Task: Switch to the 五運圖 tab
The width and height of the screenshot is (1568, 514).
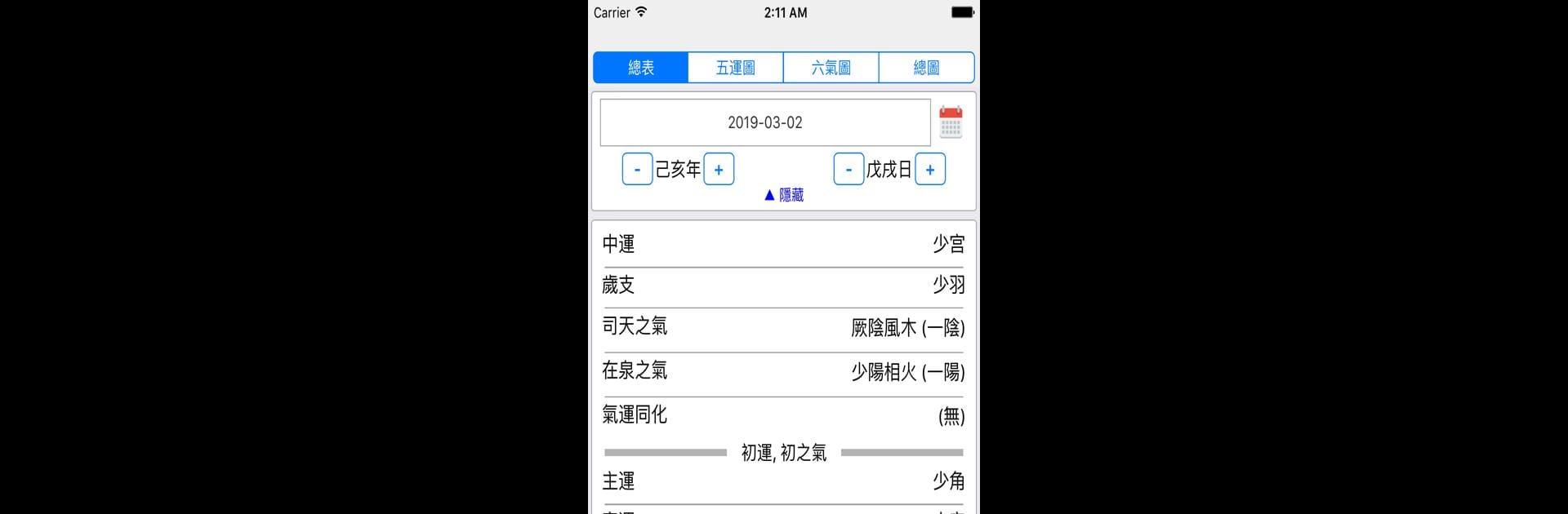Action: [x=735, y=68]
